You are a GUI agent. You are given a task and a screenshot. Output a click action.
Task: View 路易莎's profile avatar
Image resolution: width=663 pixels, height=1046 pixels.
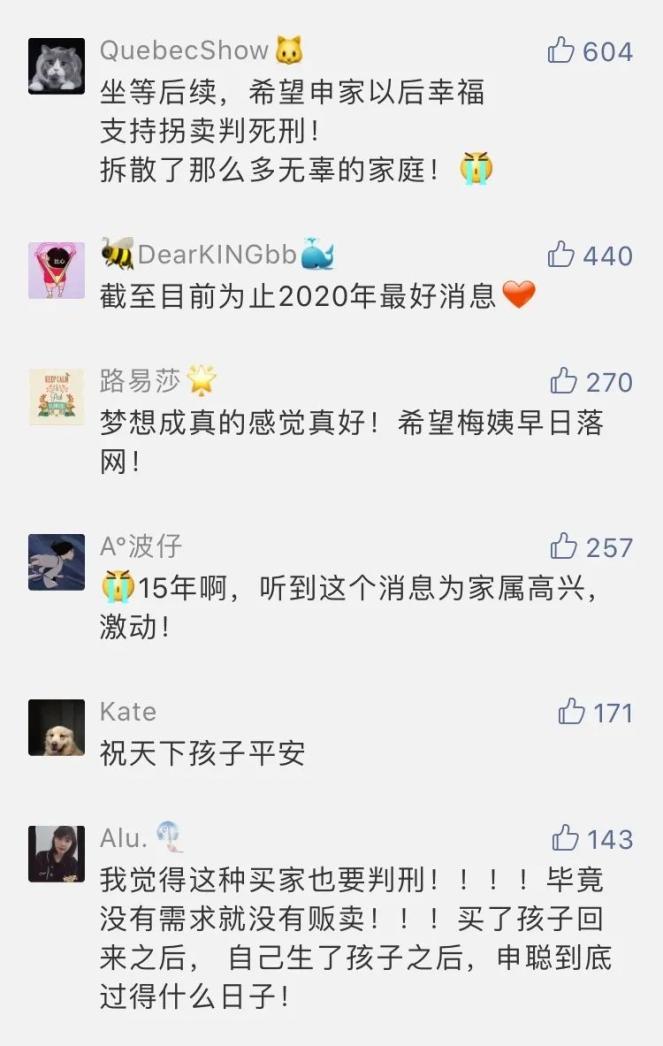coord(56,397)
